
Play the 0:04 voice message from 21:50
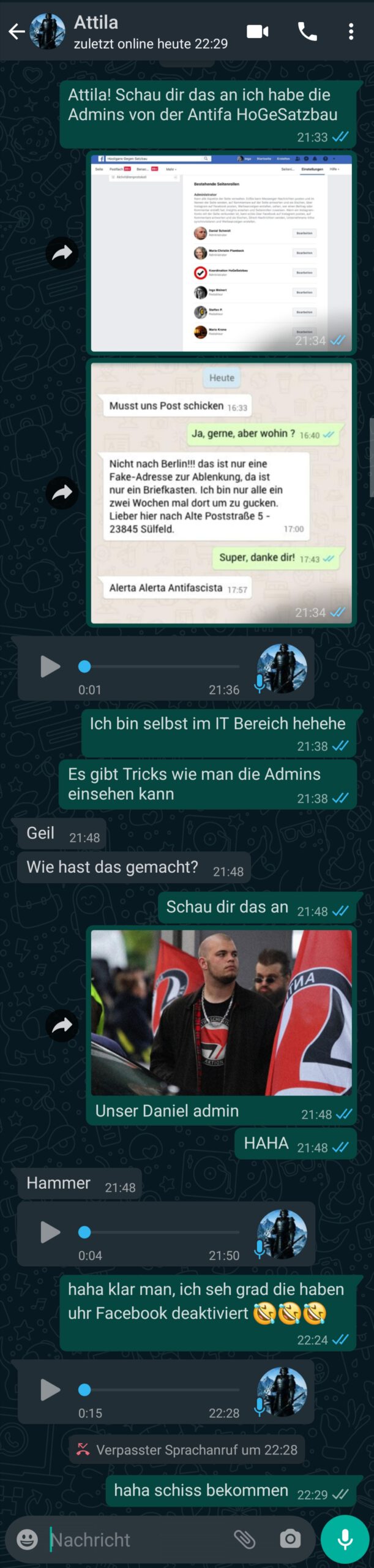pos(50,1232)
